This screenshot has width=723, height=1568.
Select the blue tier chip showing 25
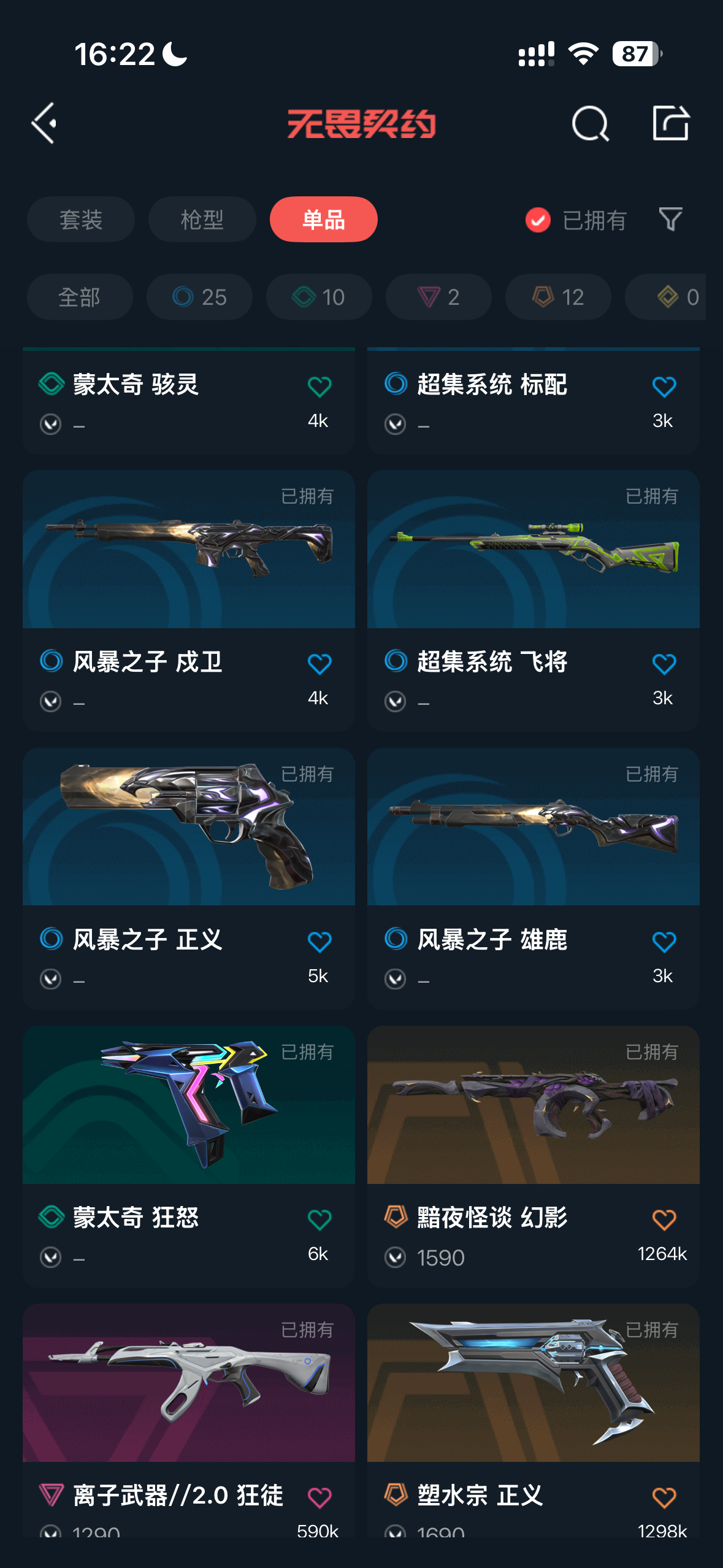199,297
